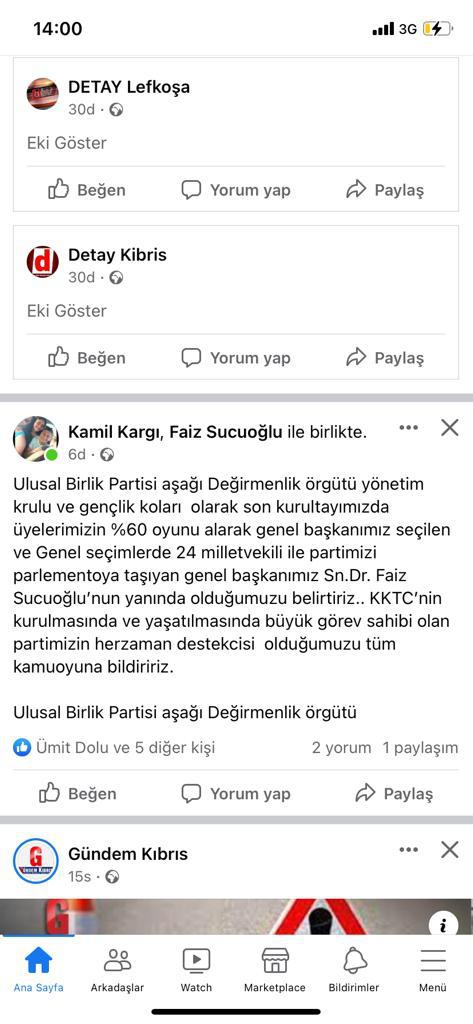
Task: Open the three-dot menu on Gündem Kıbrıs post
Action: point(408,850)
